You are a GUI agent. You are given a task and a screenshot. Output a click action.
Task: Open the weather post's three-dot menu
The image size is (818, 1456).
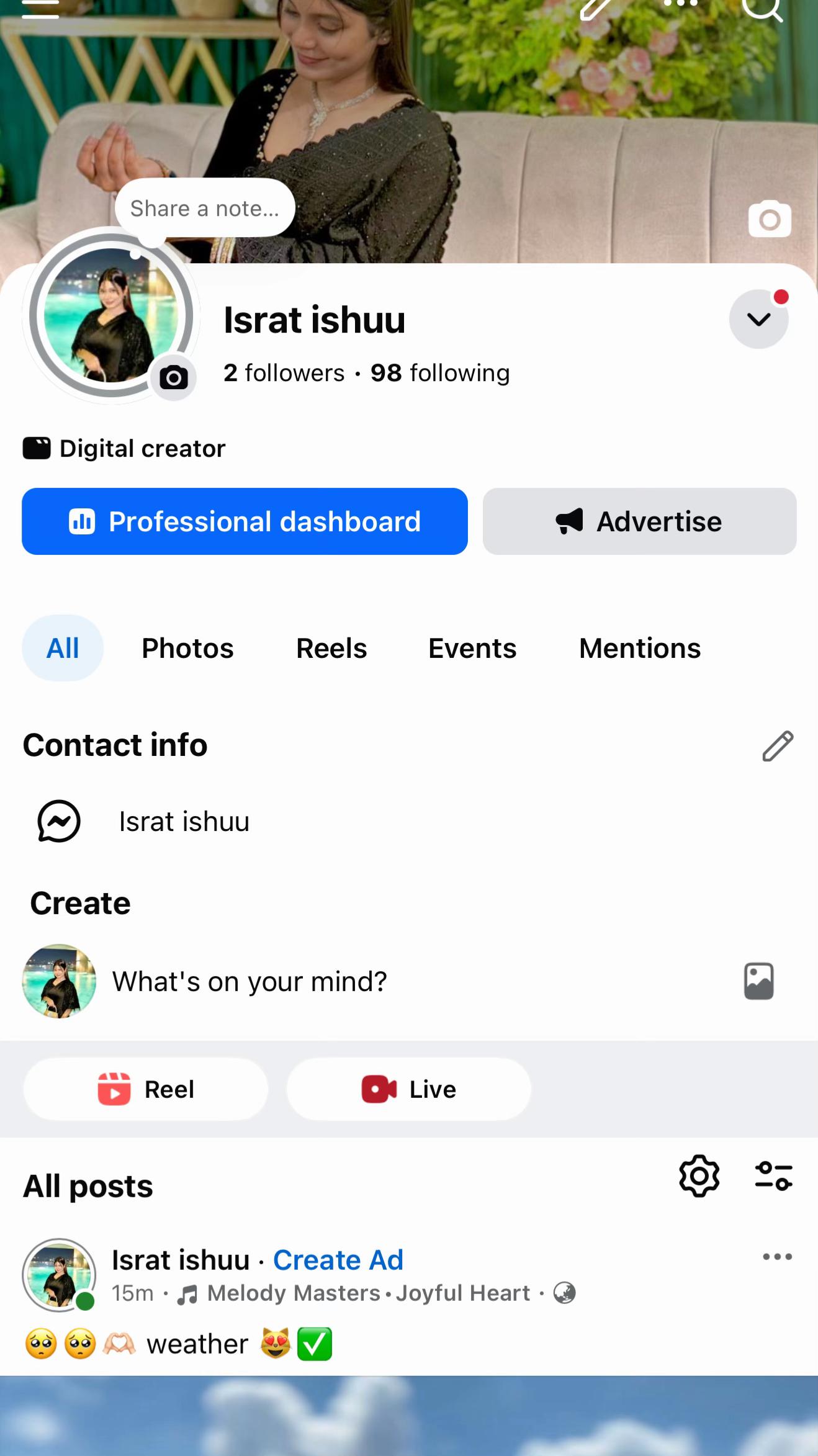tap(777, 1257)
